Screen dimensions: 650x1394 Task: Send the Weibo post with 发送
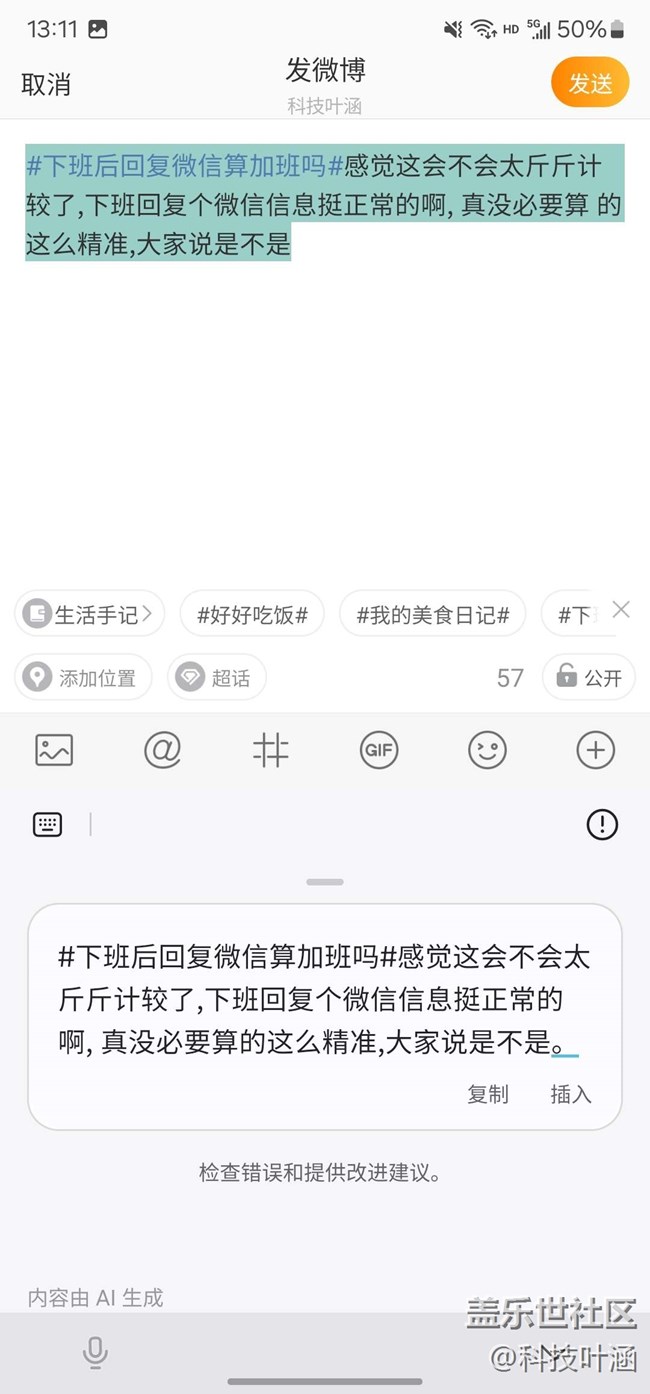(590, 83)
